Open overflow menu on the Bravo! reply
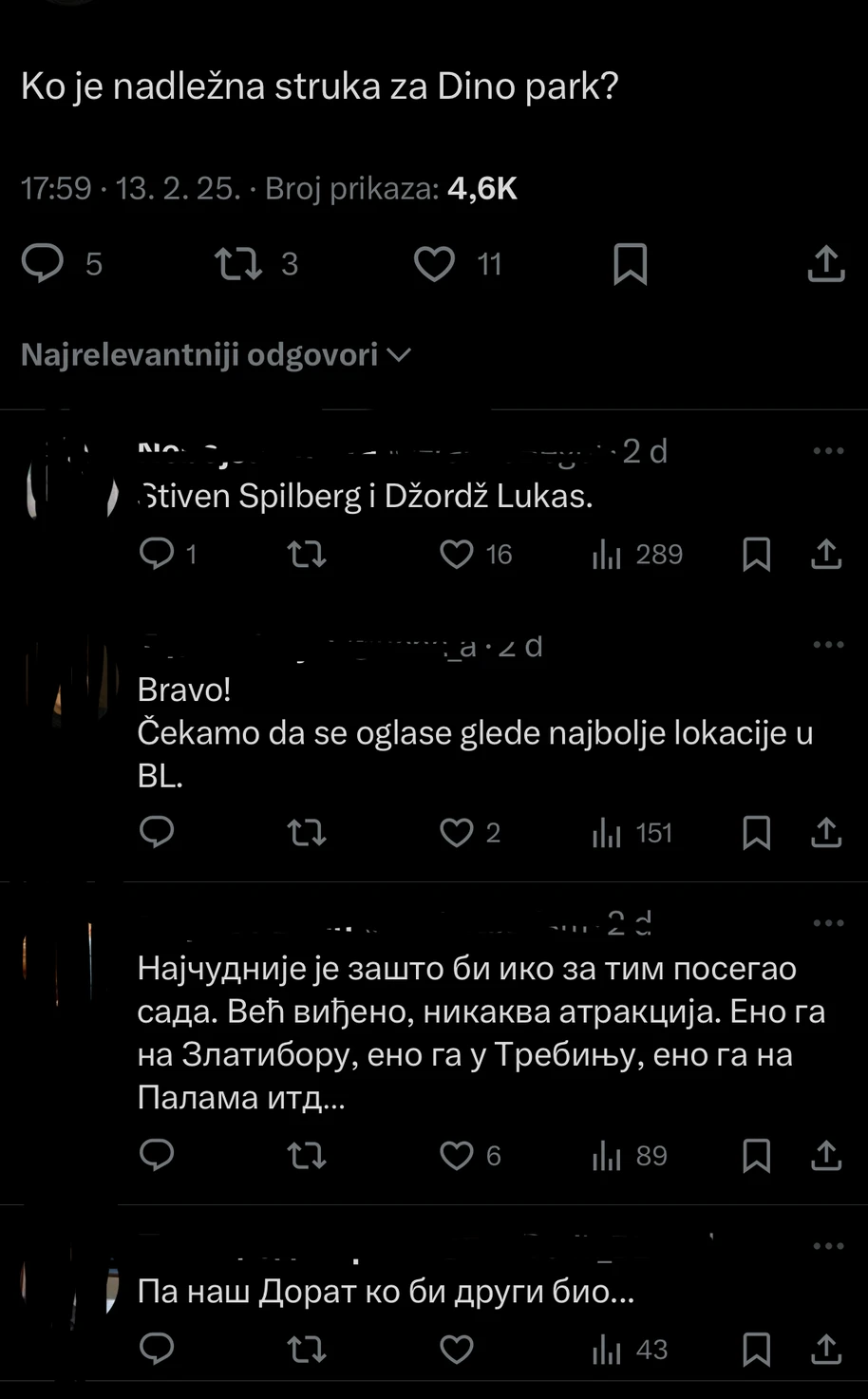The image size is (868, 1399). tap(828, 645)
